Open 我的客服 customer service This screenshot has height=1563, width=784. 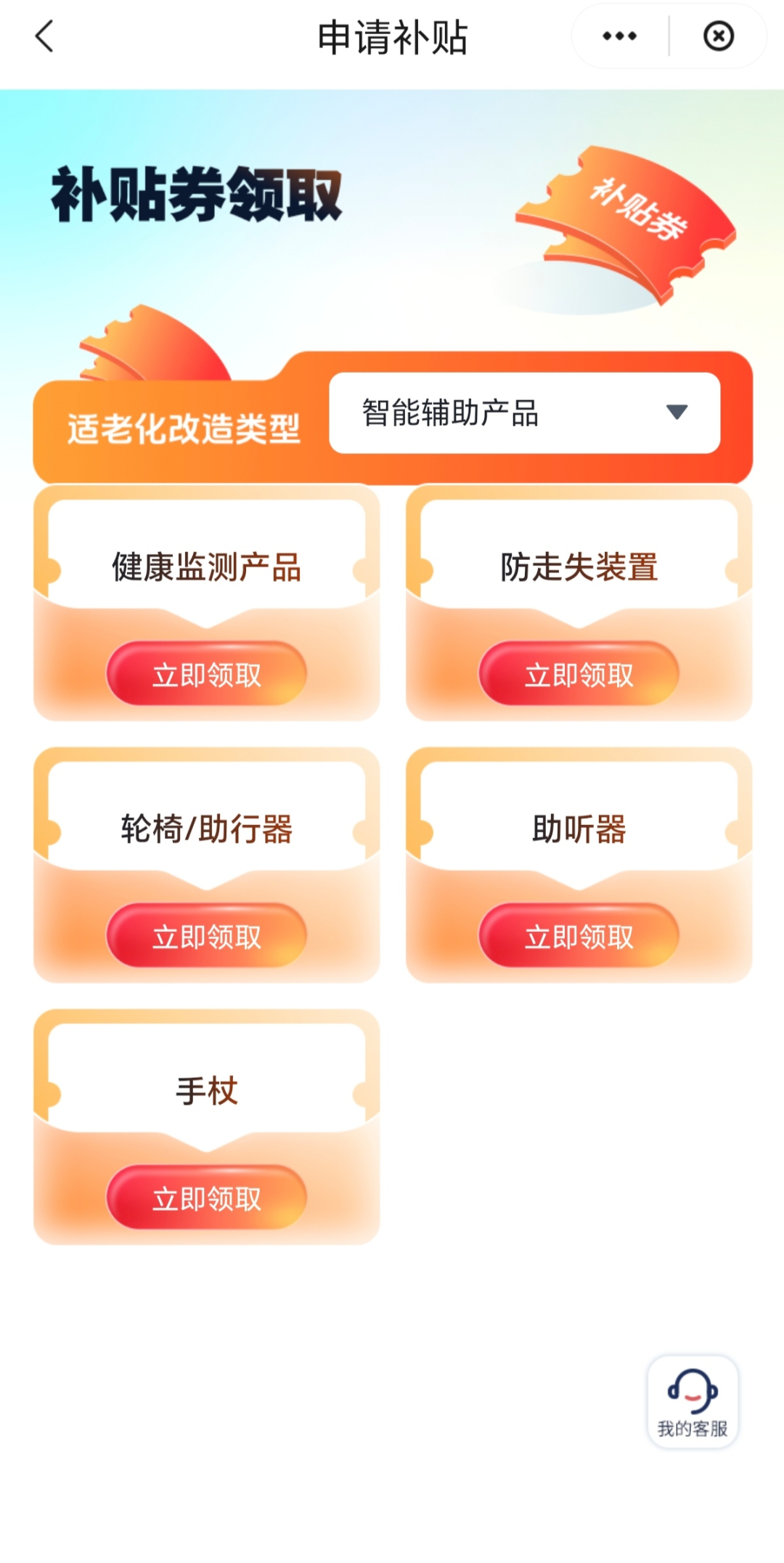pyautogui.click(x=693, y=1402)
